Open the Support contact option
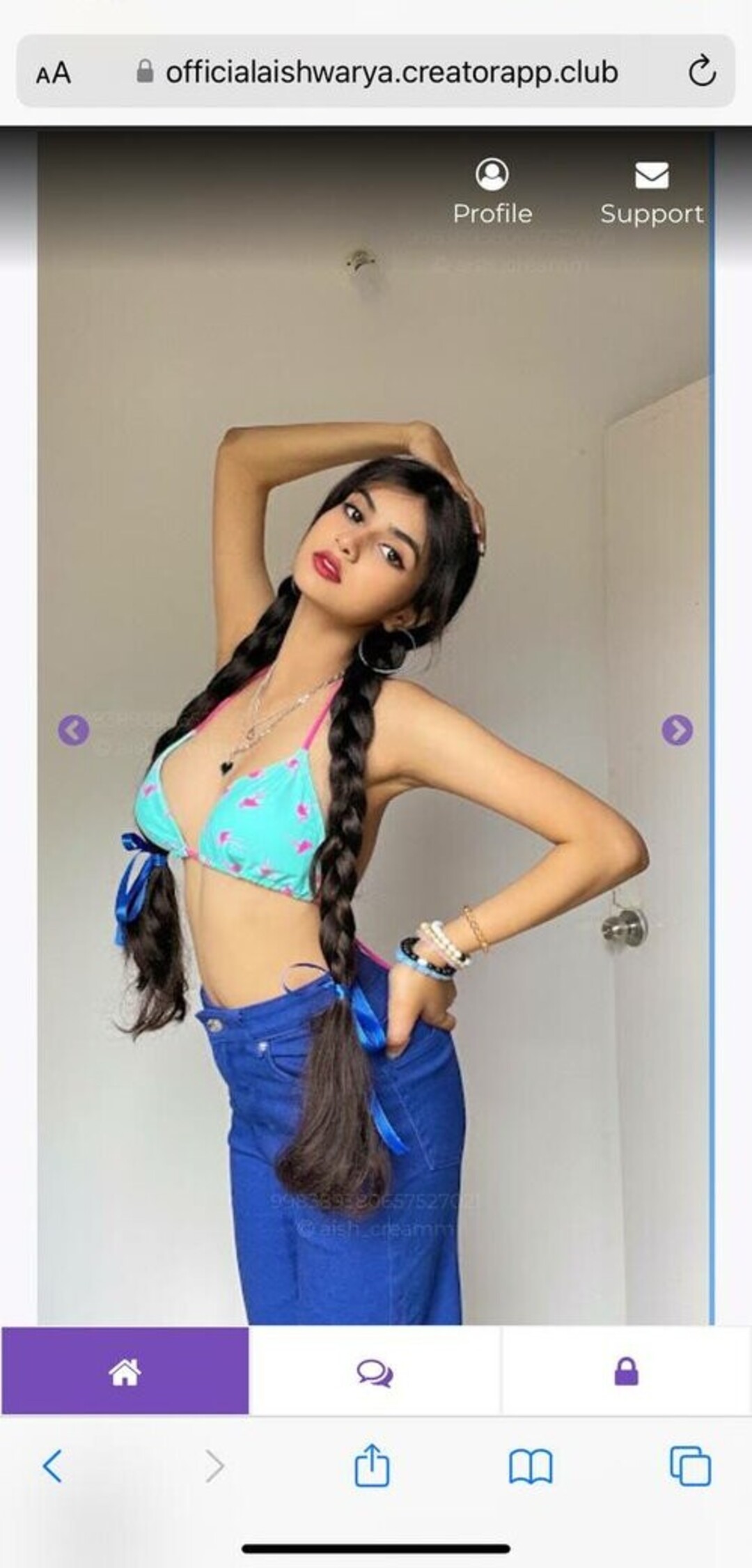The image size is (752, 1568). pyautogui.click(x=652, y=192)
